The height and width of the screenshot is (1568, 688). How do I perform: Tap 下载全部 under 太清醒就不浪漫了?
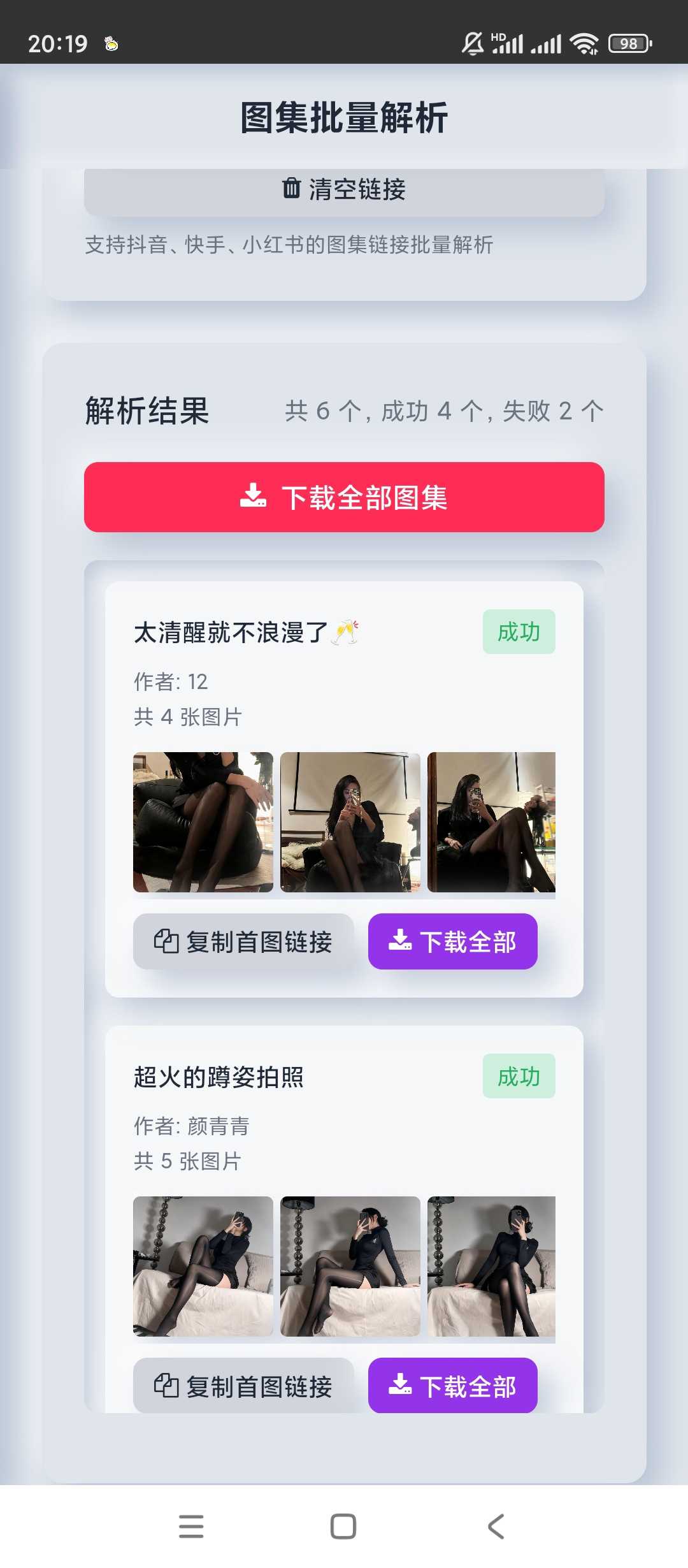click(x=452, y=941)
